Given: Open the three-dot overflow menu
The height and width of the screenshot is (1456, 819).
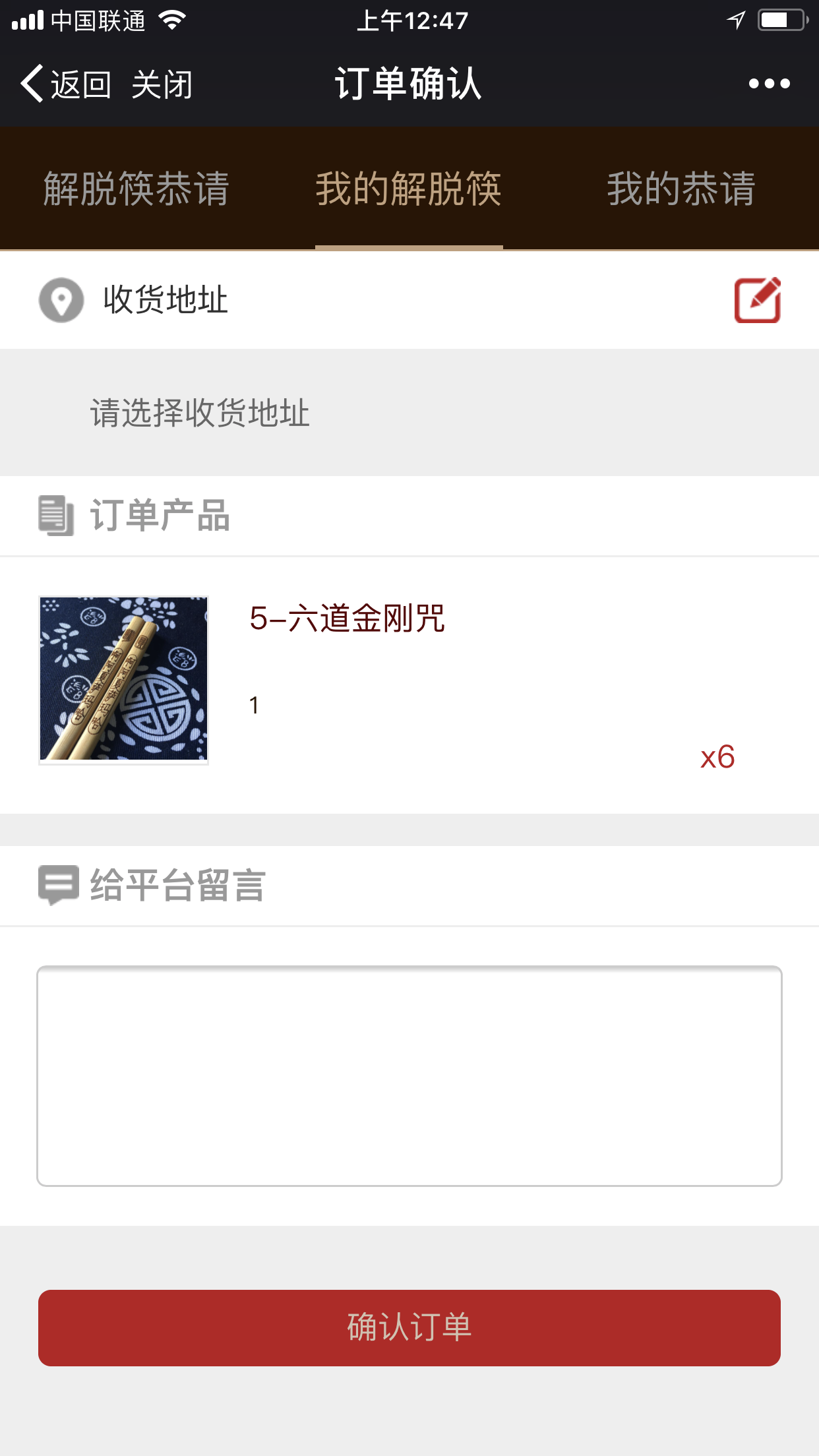Looking at the screenshot, I should 769,84.
